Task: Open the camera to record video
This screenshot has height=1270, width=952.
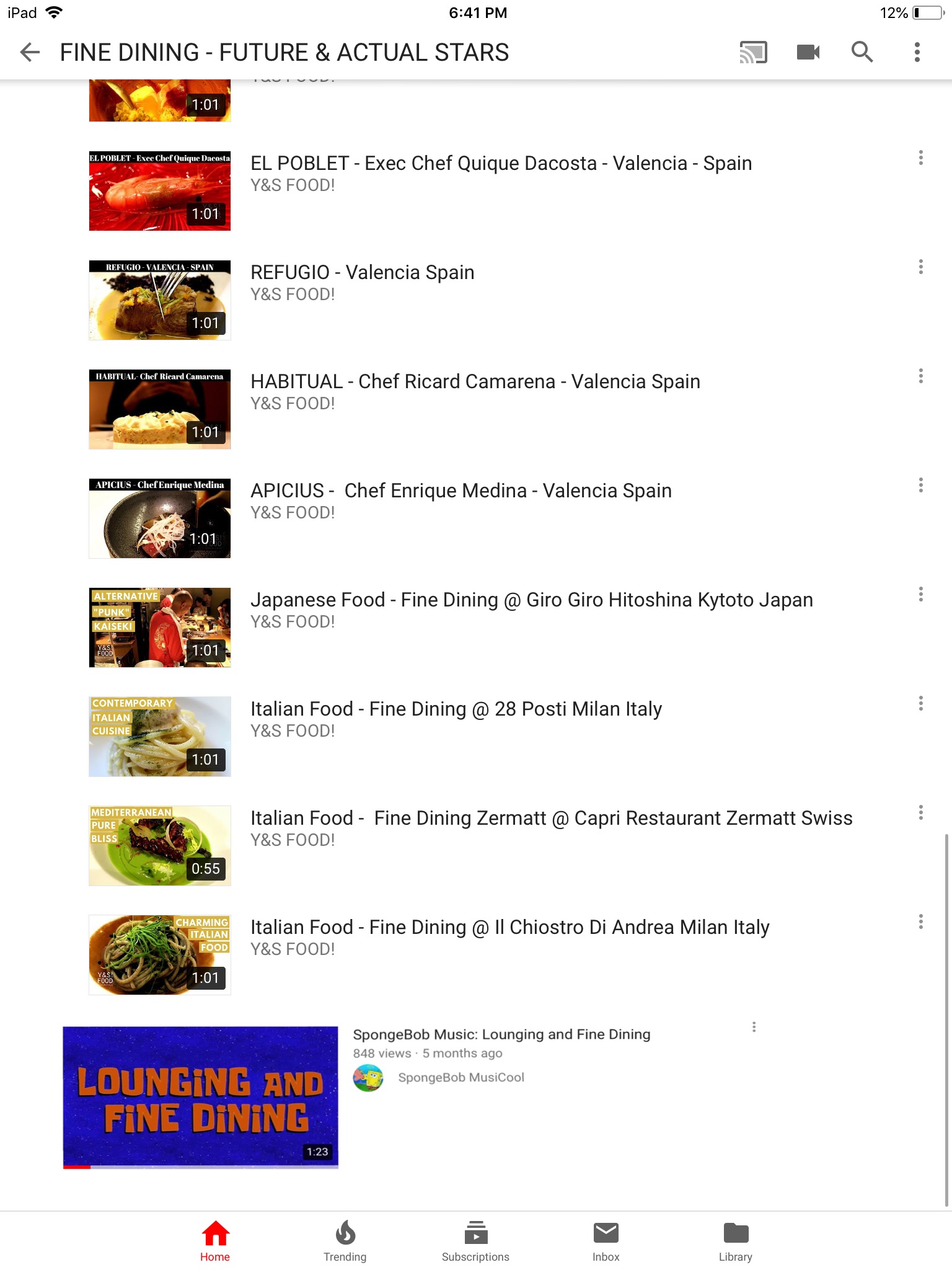Action: click(808, 53)
